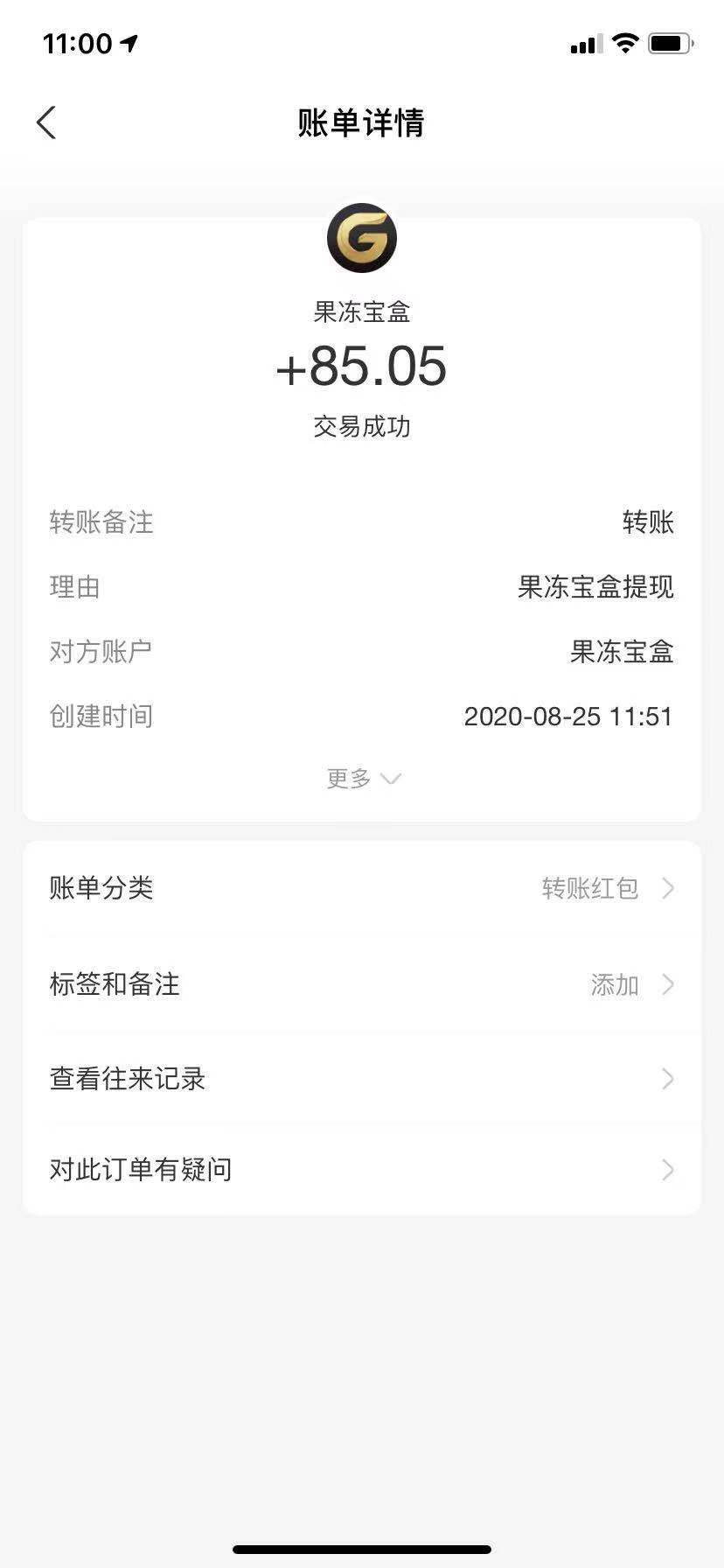Screen dimensions: 724x1568
Task: Go back from the bill details page
Action: tap(46, 122)
